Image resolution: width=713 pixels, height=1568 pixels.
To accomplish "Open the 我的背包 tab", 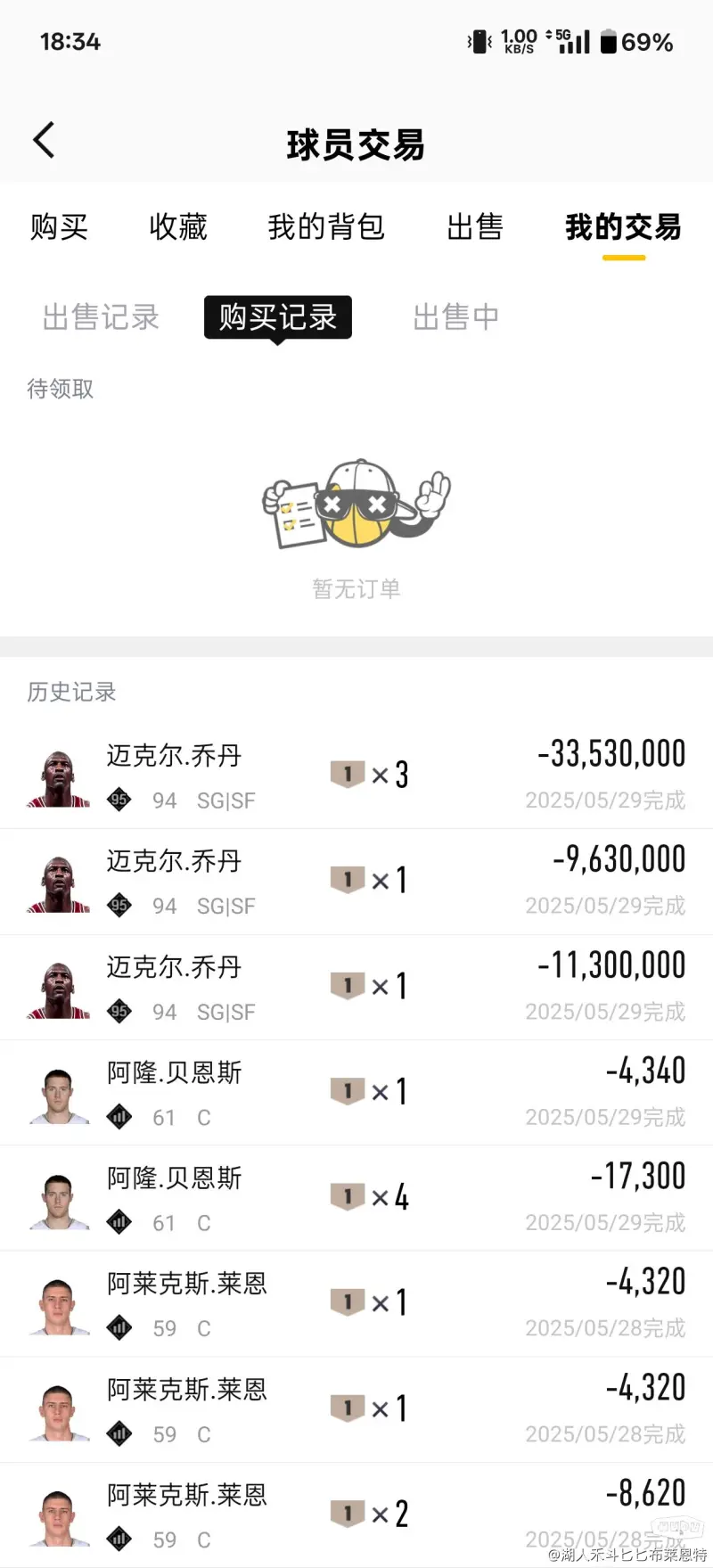I will click(x=326, y=227).
